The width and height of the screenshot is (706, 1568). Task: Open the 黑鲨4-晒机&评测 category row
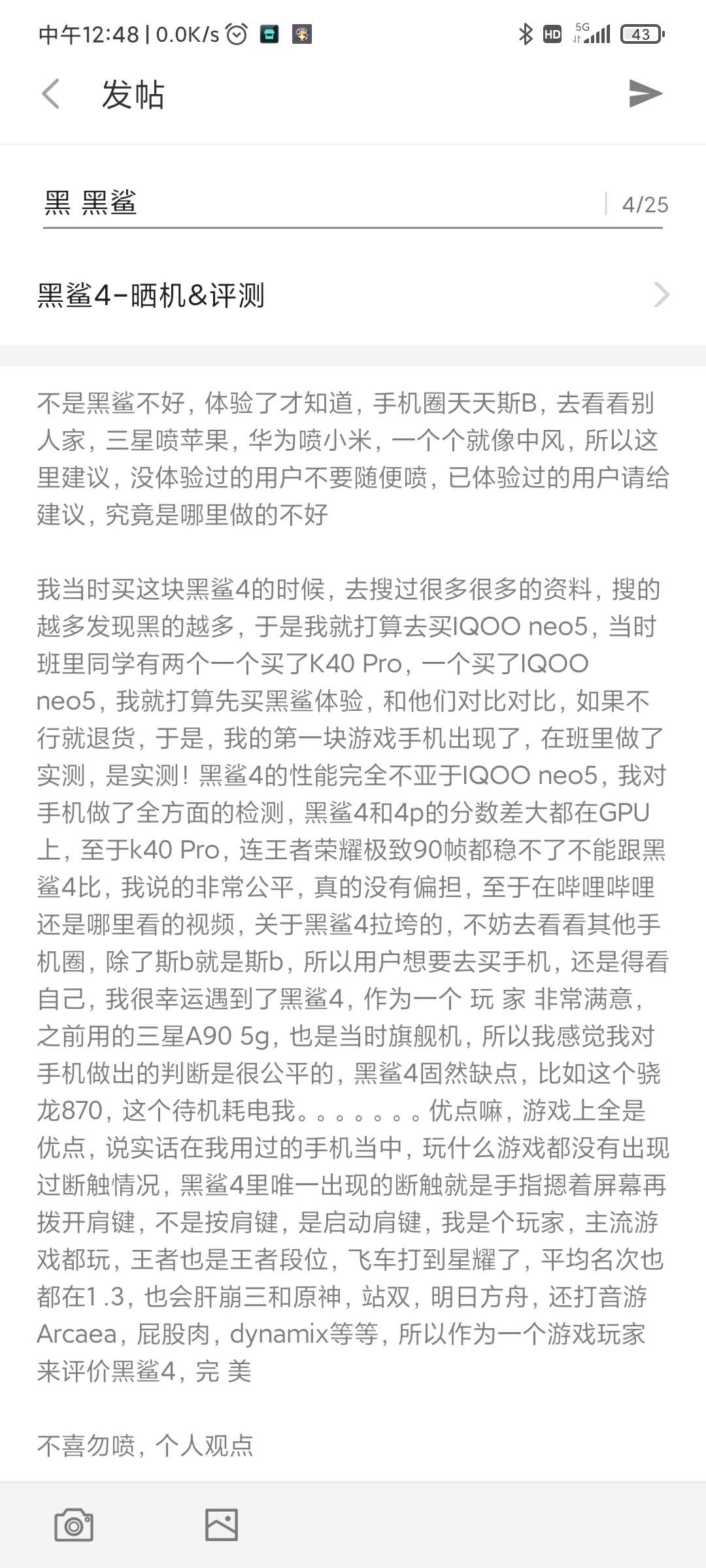(x=353, y=295)
